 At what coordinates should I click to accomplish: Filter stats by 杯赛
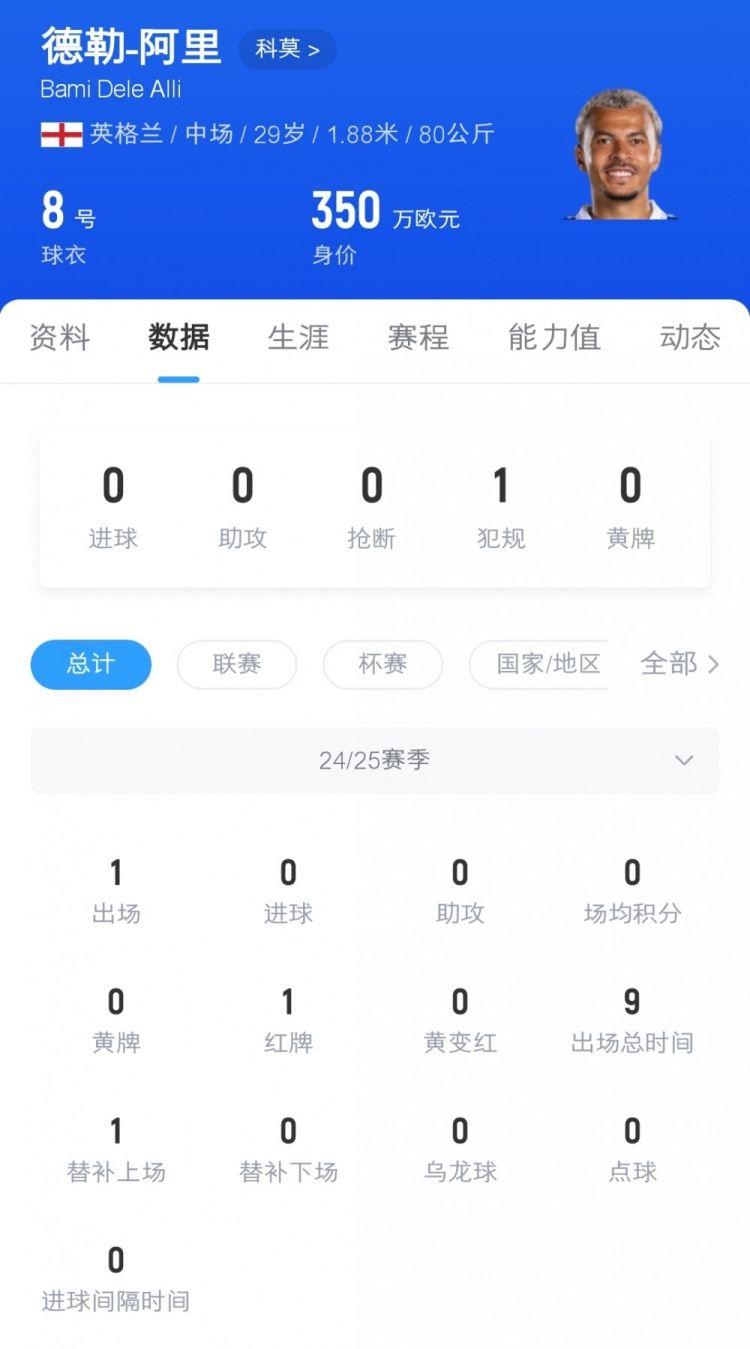pos(383,664)
